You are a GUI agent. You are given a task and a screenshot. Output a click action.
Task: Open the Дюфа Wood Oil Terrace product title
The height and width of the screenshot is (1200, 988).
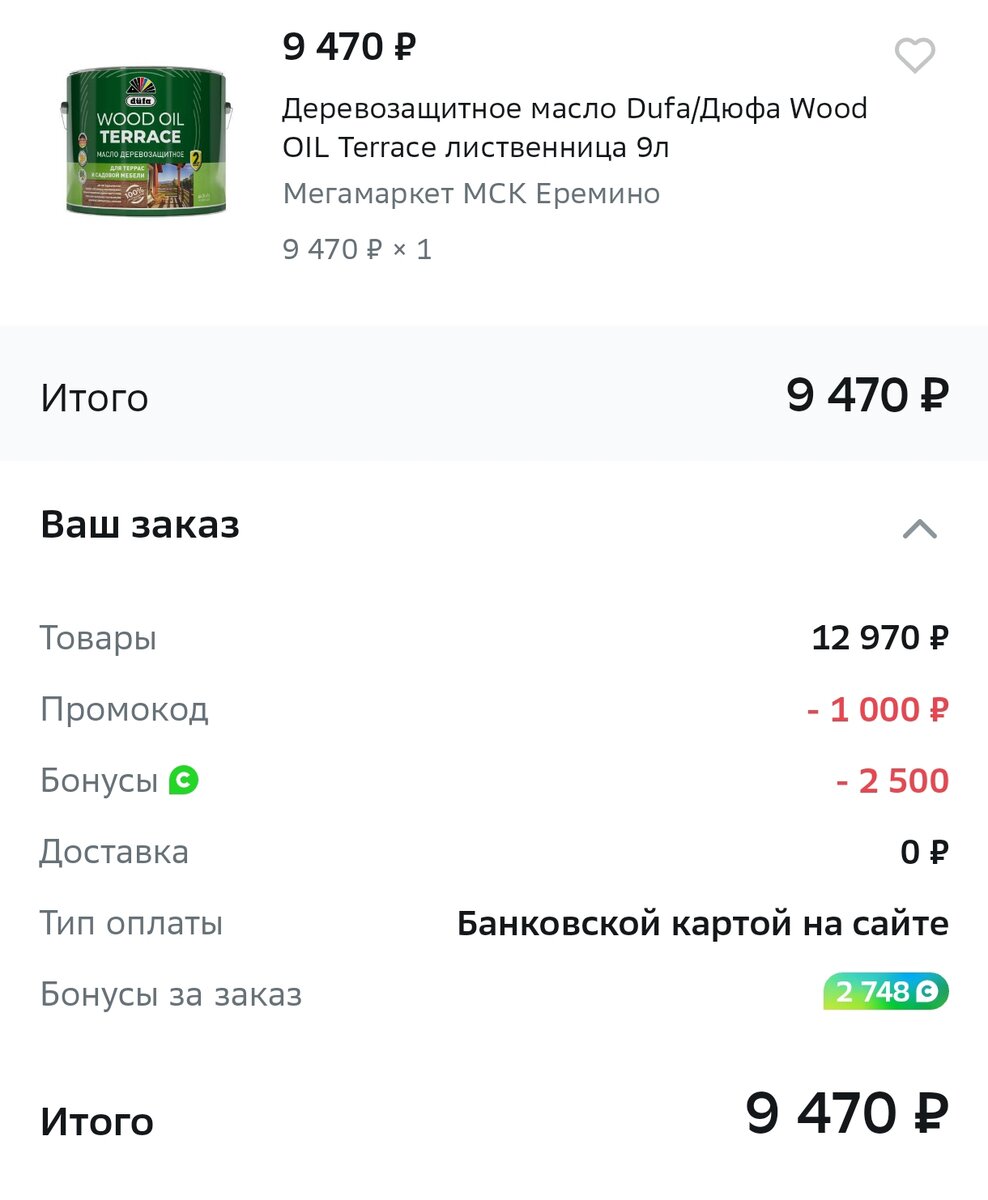pos(574,127)
